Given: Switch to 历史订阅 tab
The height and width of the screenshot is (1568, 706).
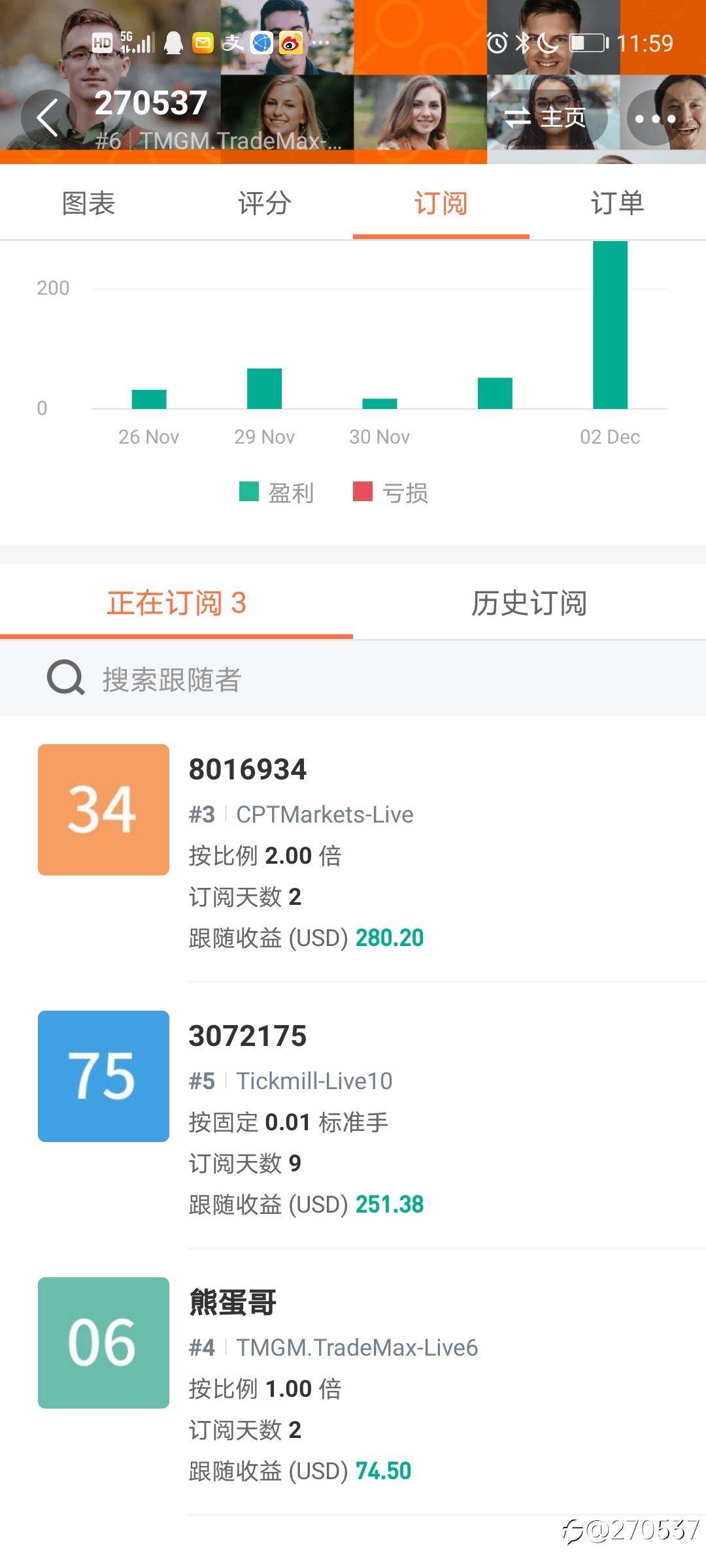Looking at the screenshot, I should coord(529,602).
